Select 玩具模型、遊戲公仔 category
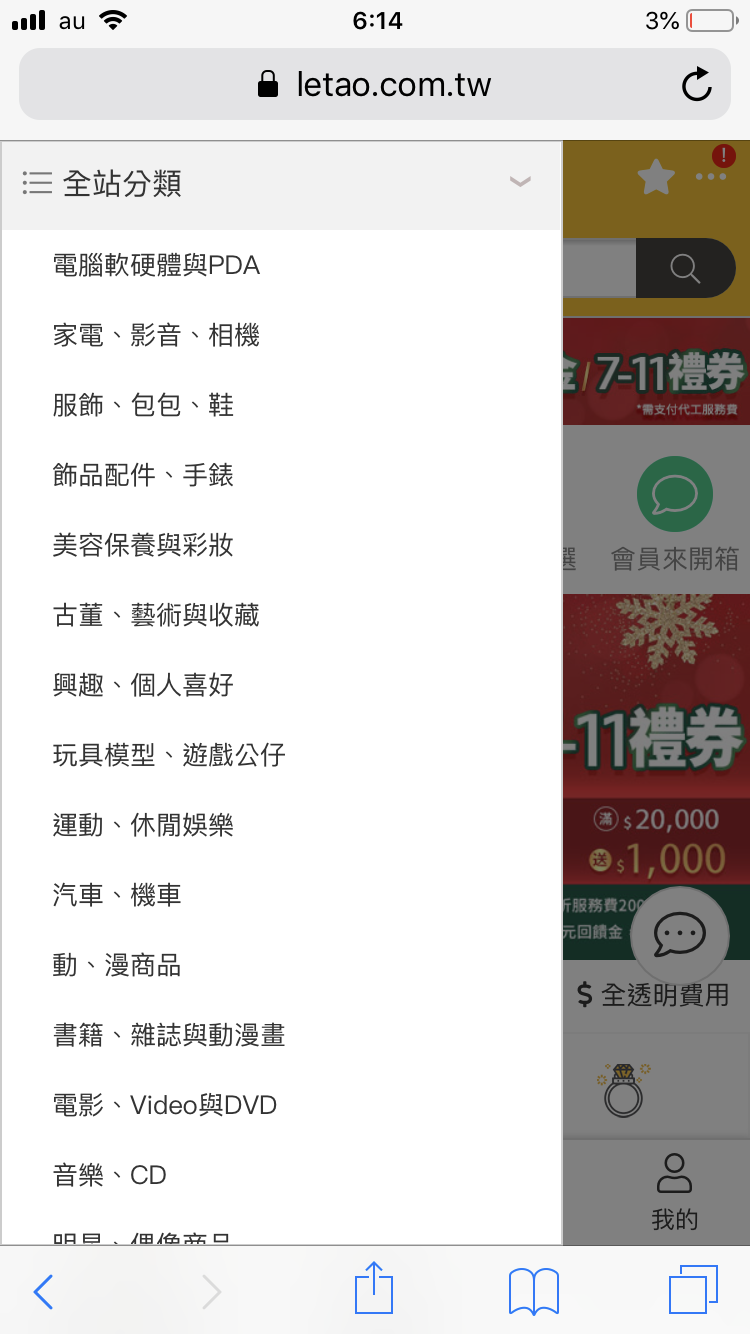 coord(169,755)
